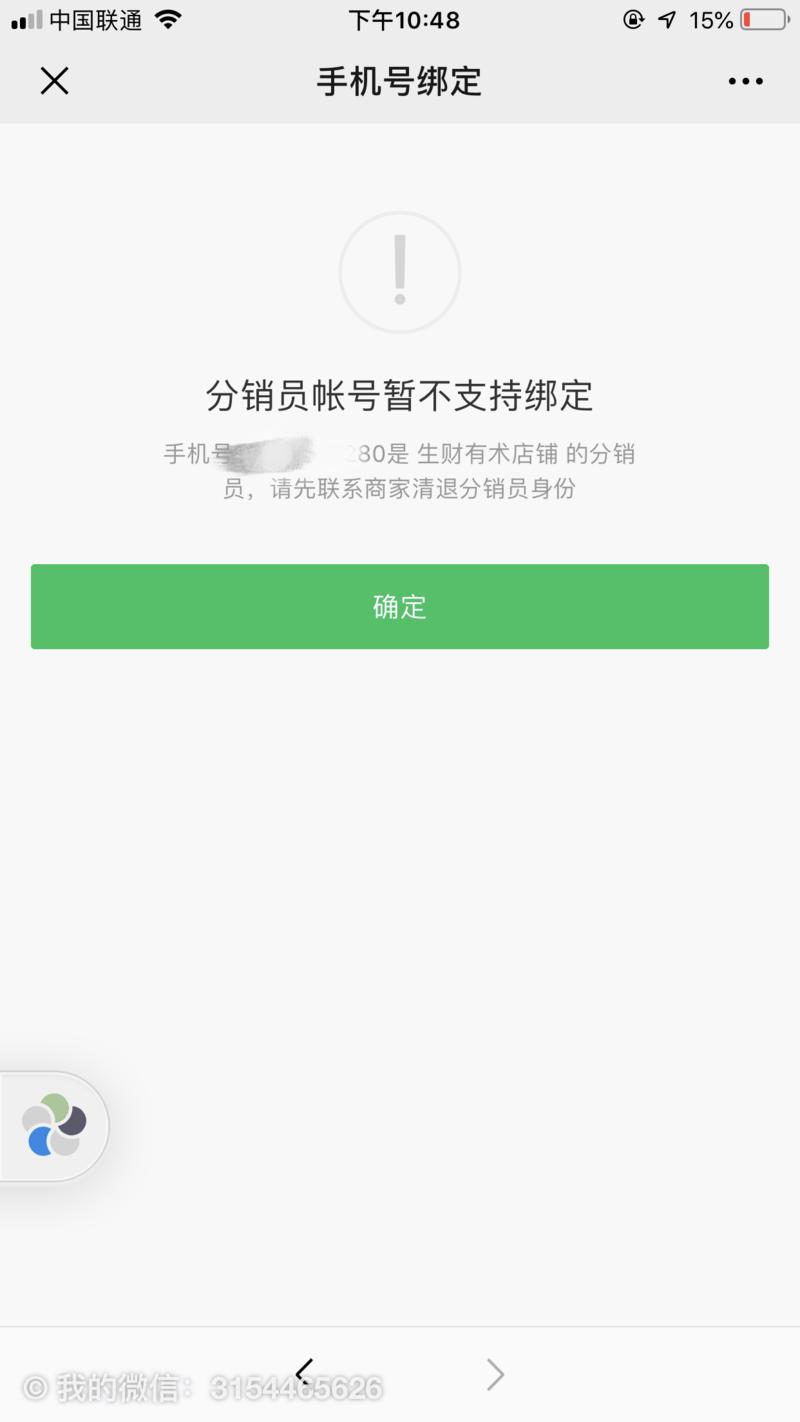The height and width of the screenshot is (1422, 800).
Task: Tap the 下午10:48 clock time
Action: (403, 18)
